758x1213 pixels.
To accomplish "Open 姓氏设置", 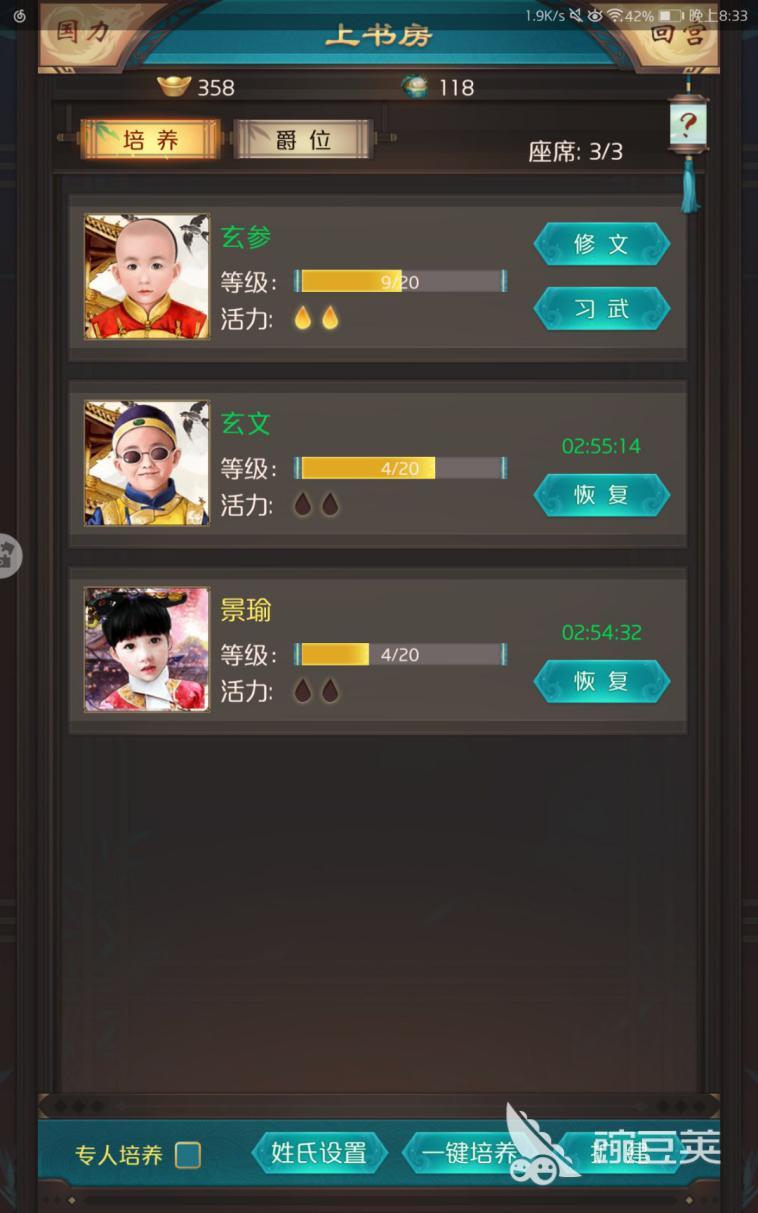I will pyautogui.click(x=319, y=1153).
